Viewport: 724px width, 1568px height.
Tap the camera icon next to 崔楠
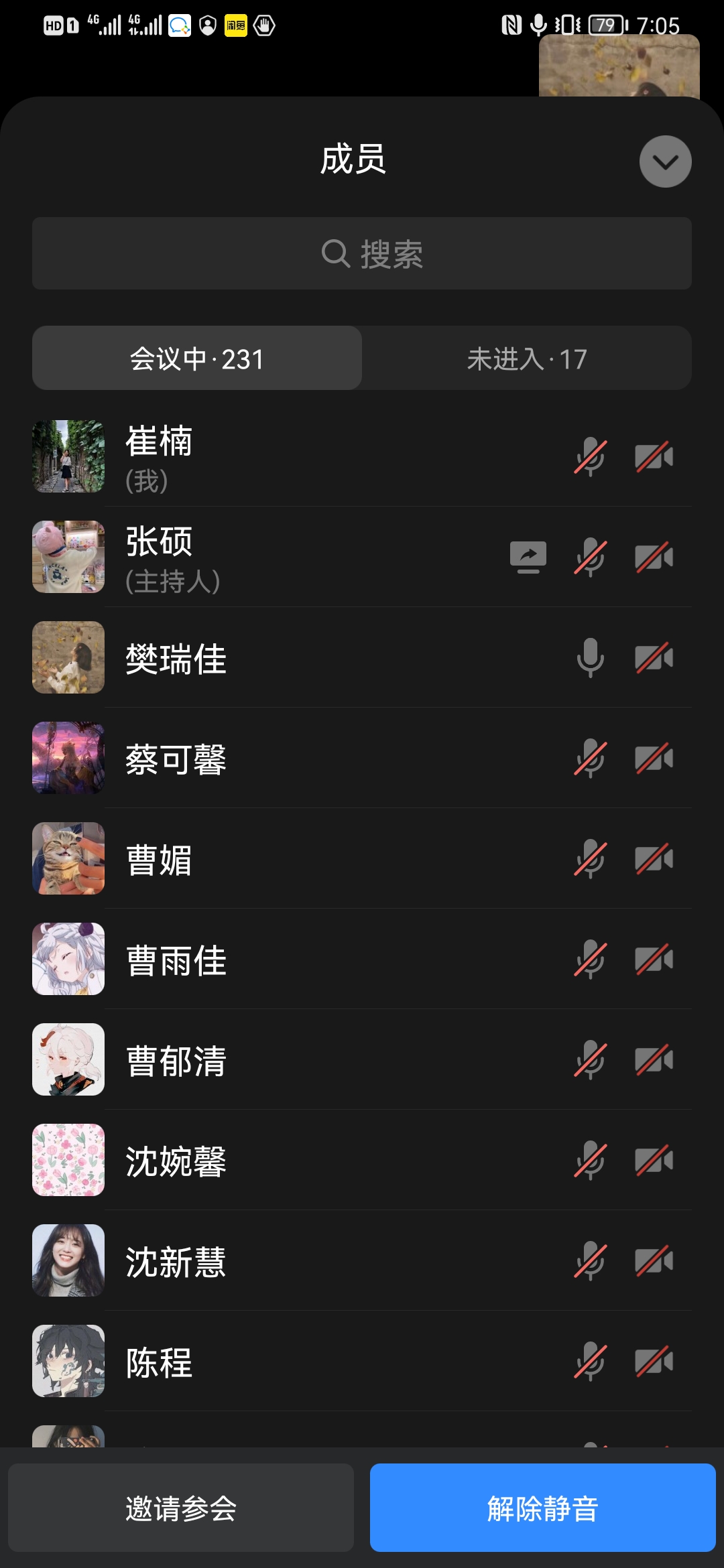[x=654, y=457]
